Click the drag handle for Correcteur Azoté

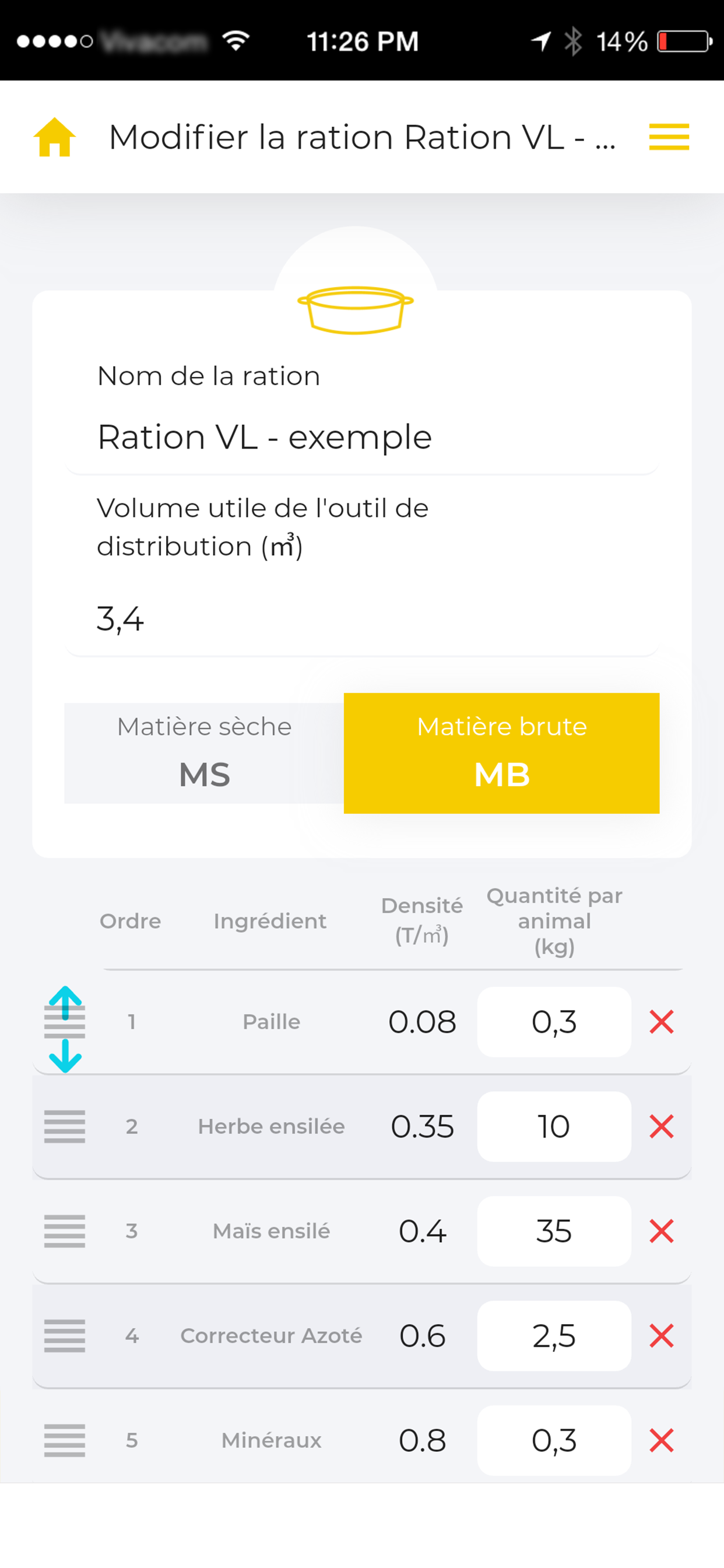click(x=65, y=1336)
